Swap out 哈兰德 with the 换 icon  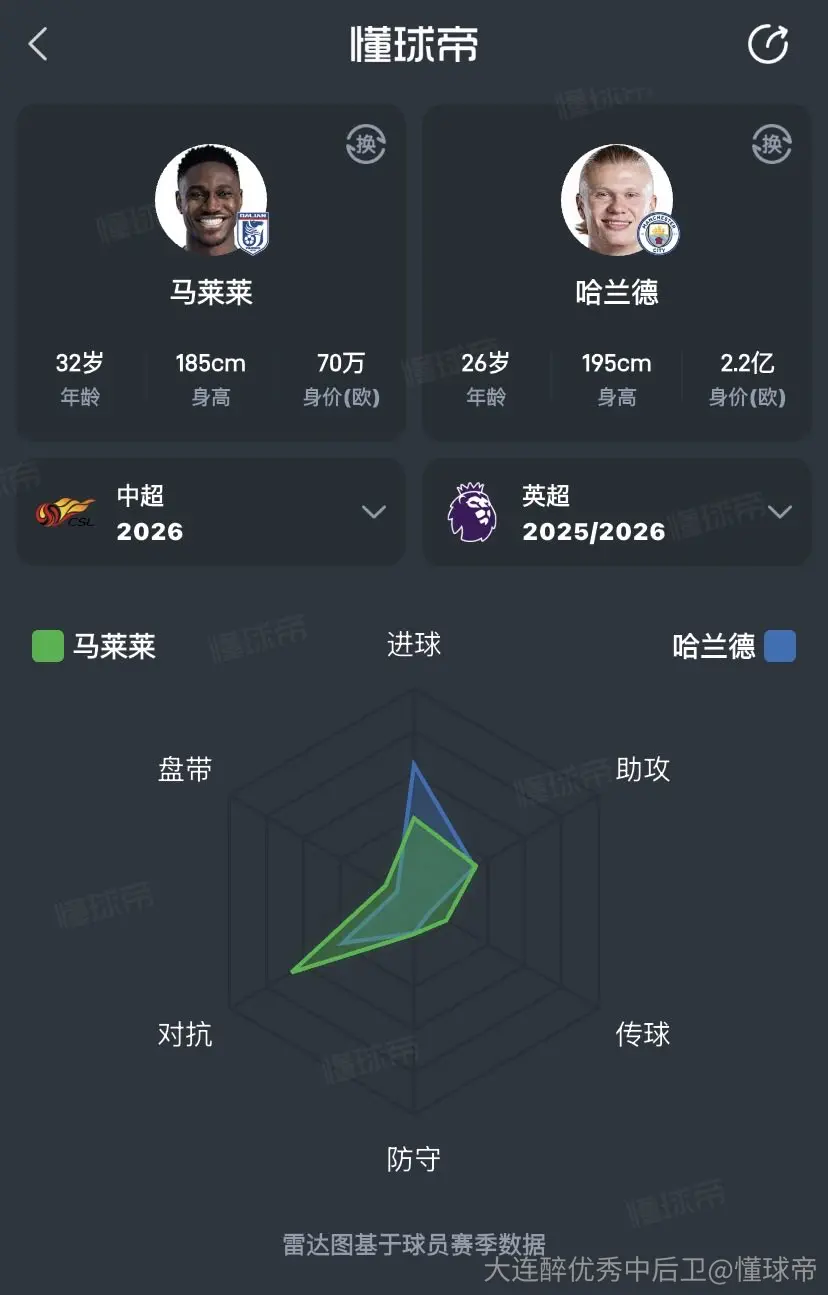(772, 144)
